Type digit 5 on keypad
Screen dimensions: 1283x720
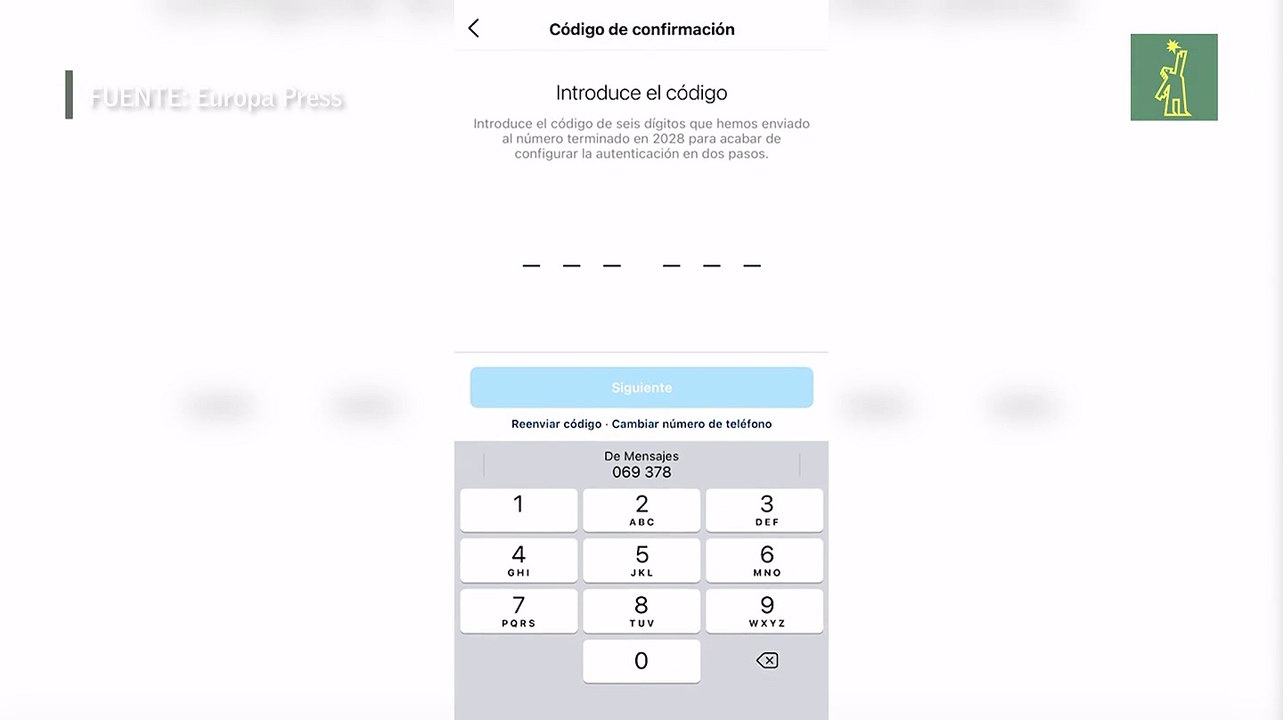click(x=641, y=560)
